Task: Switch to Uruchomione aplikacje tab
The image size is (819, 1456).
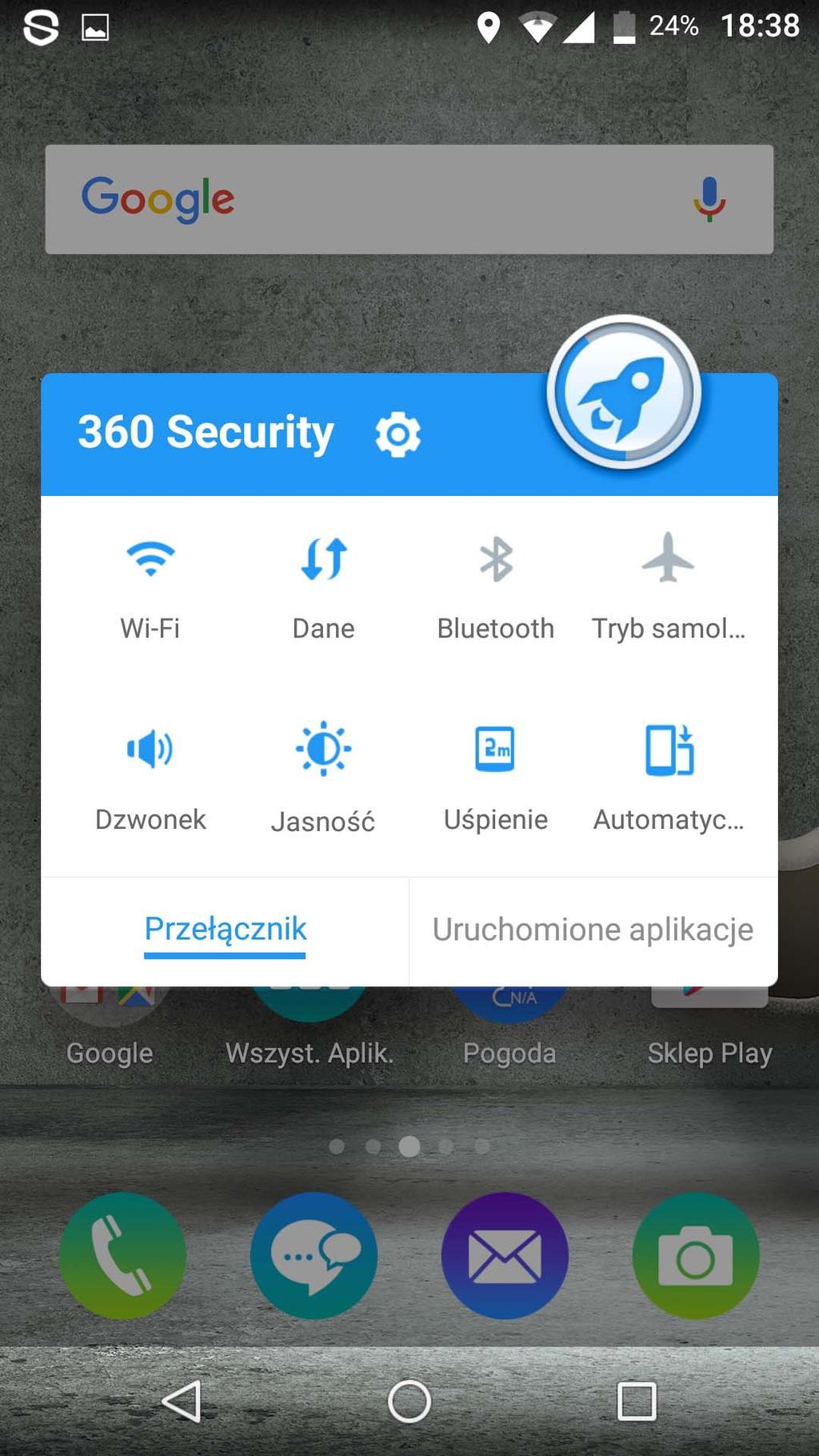Action: [593, 930]
